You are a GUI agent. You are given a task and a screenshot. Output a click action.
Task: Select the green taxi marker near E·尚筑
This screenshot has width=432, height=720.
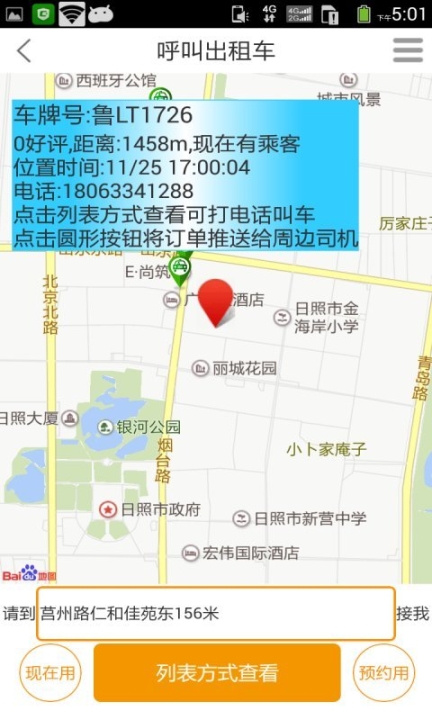point(180,269)
